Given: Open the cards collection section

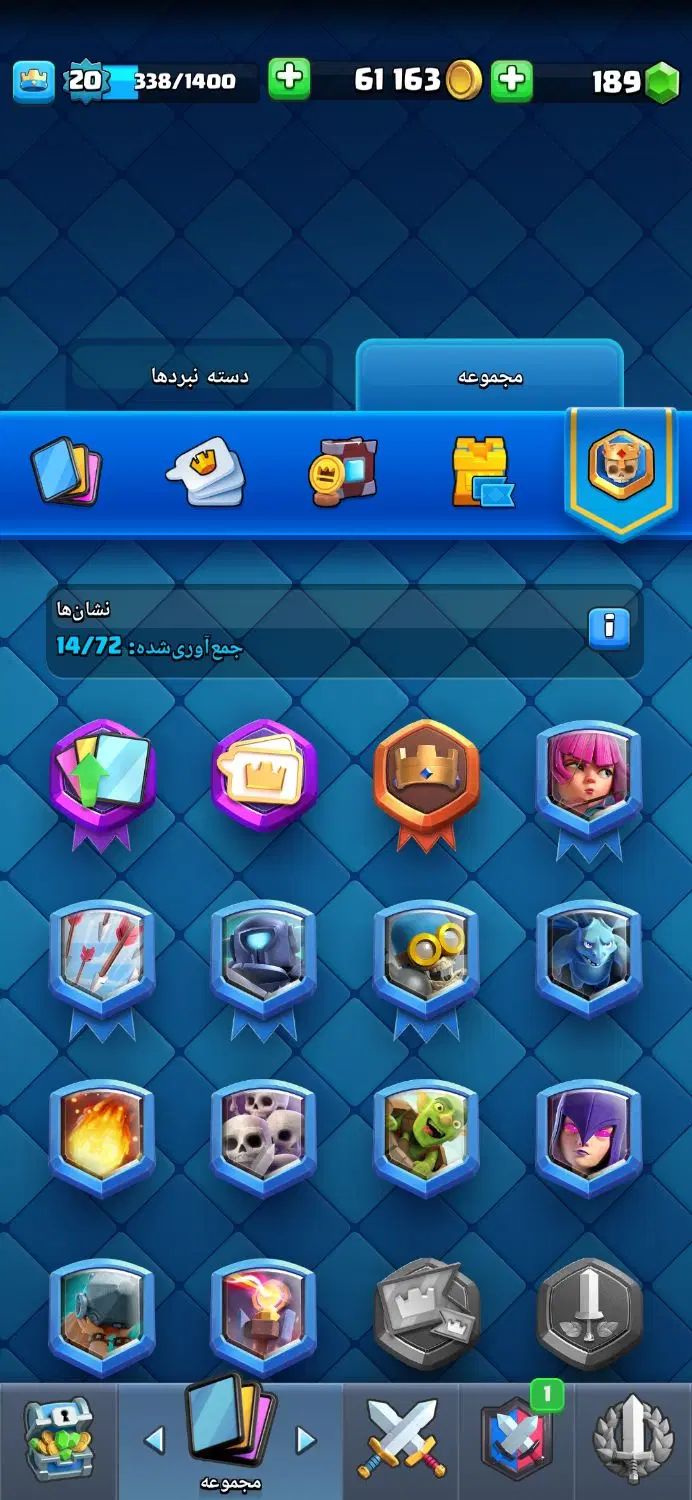Looking at the screenshot, I should click(66, 469).
